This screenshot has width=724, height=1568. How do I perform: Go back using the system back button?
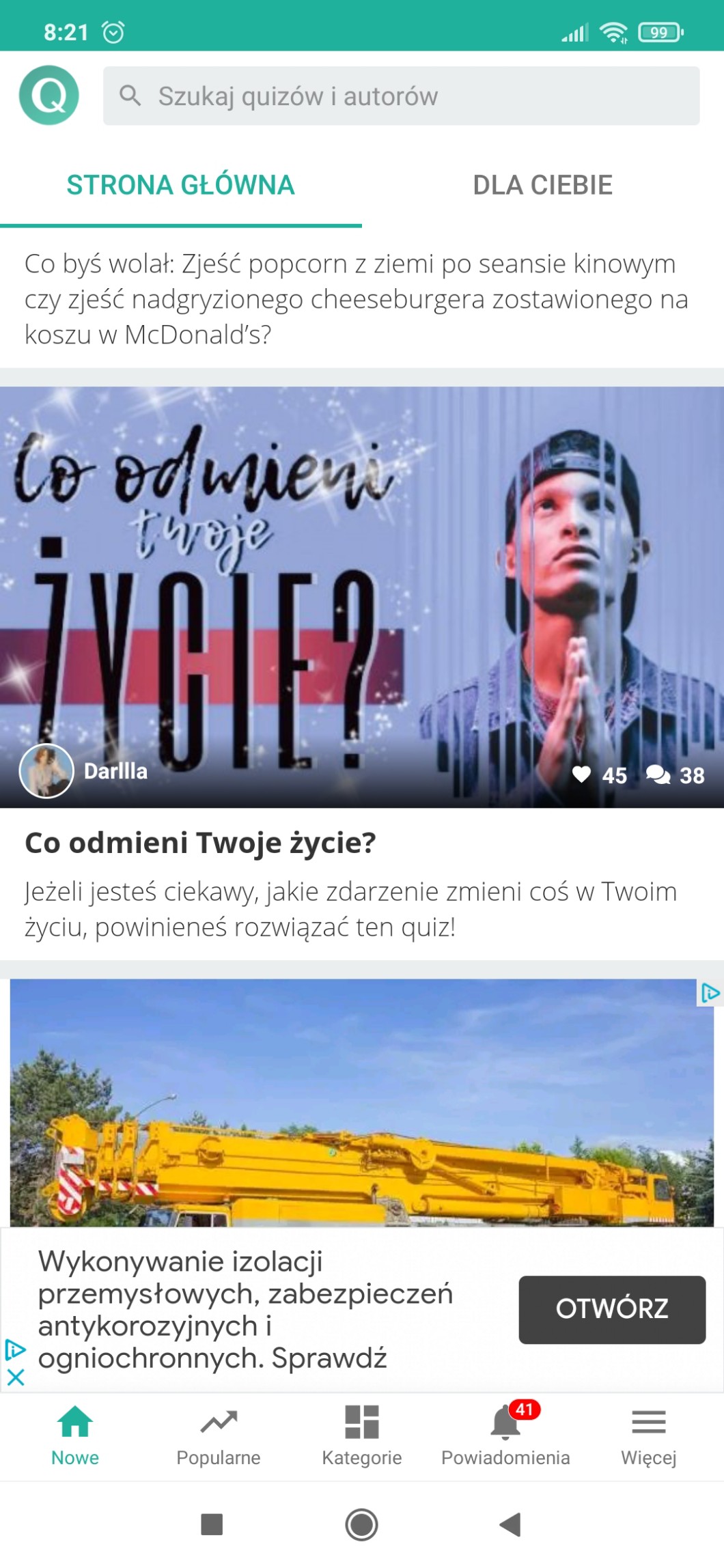[510, 1524]
